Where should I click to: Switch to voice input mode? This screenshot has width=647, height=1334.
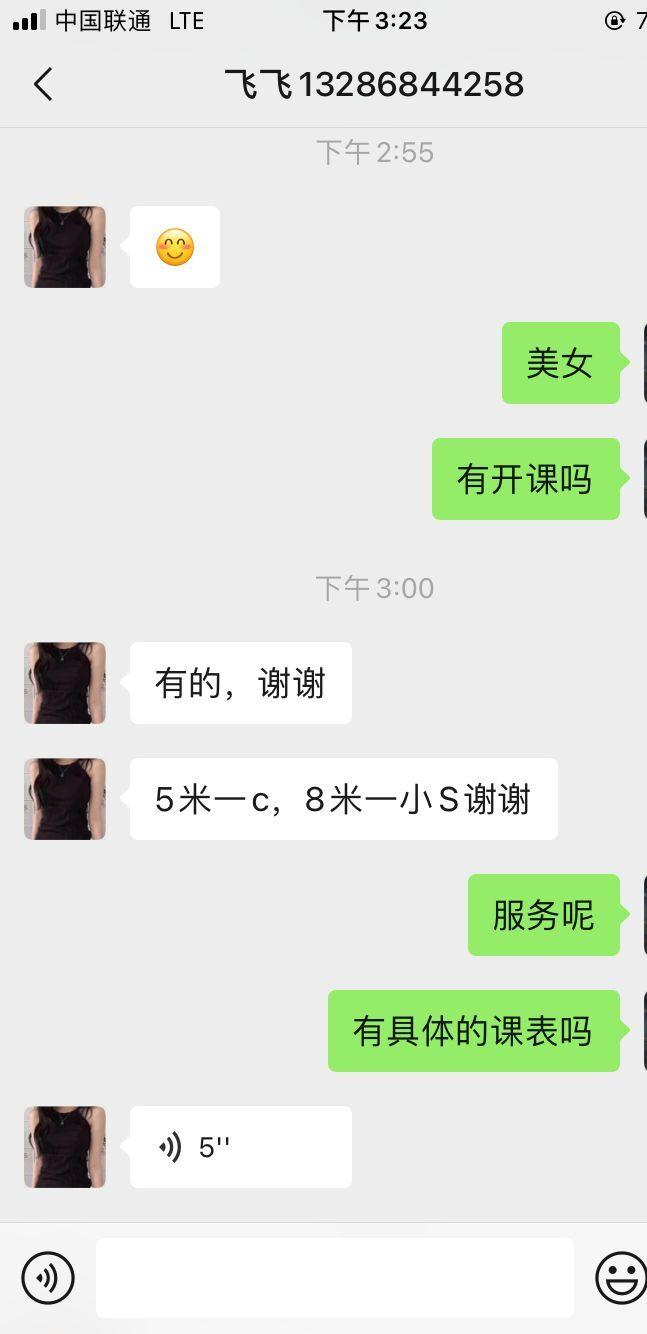click(48, 1277)
